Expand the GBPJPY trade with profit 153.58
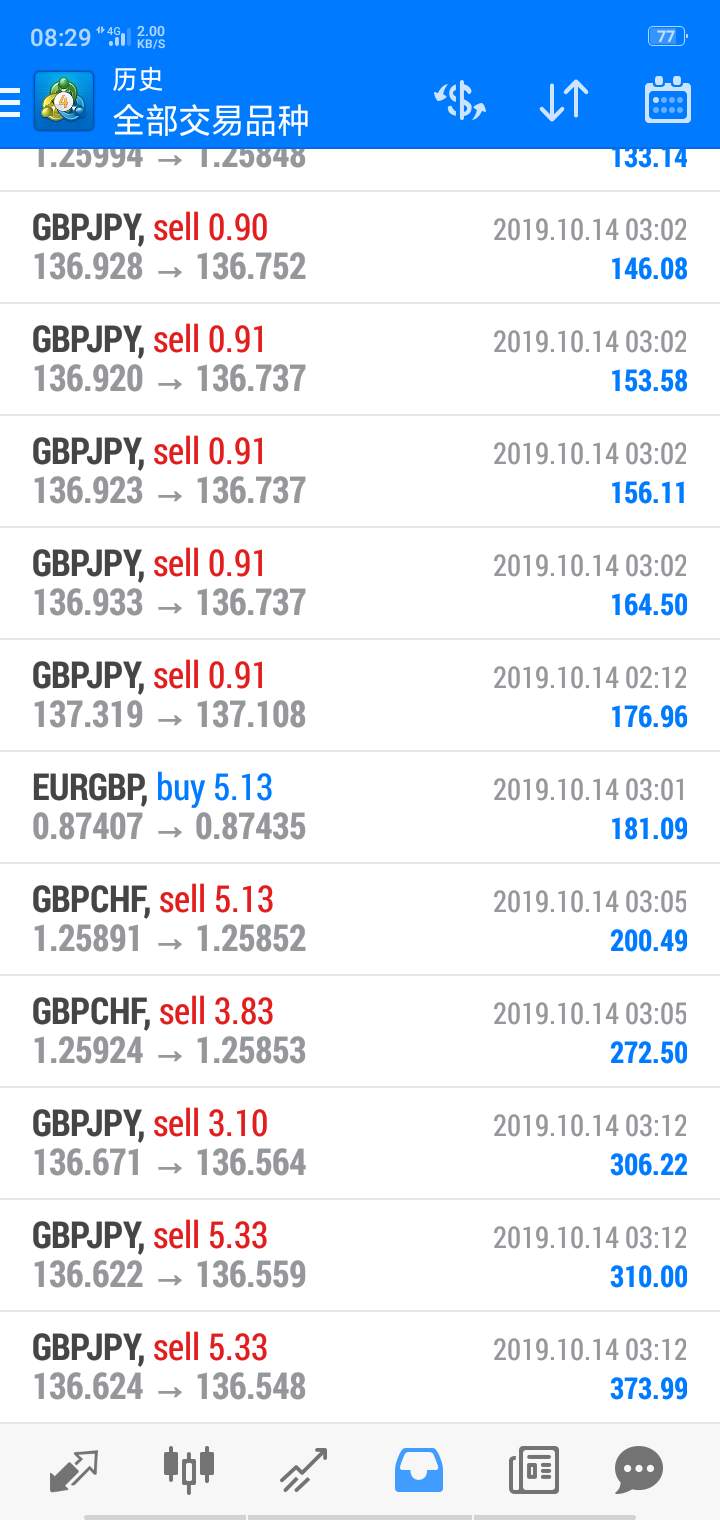Viewport: 720px width, 1520px height. 360,360
